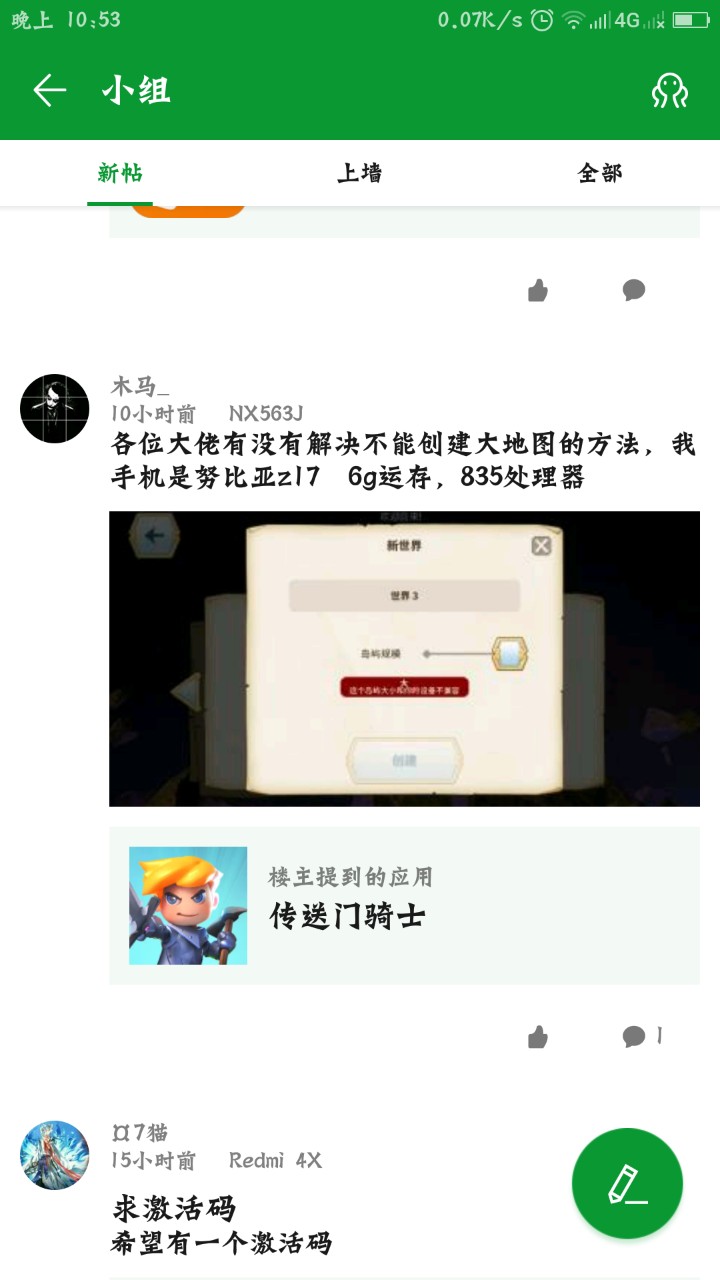Switch to the 上墙 tab

[359, 173]
